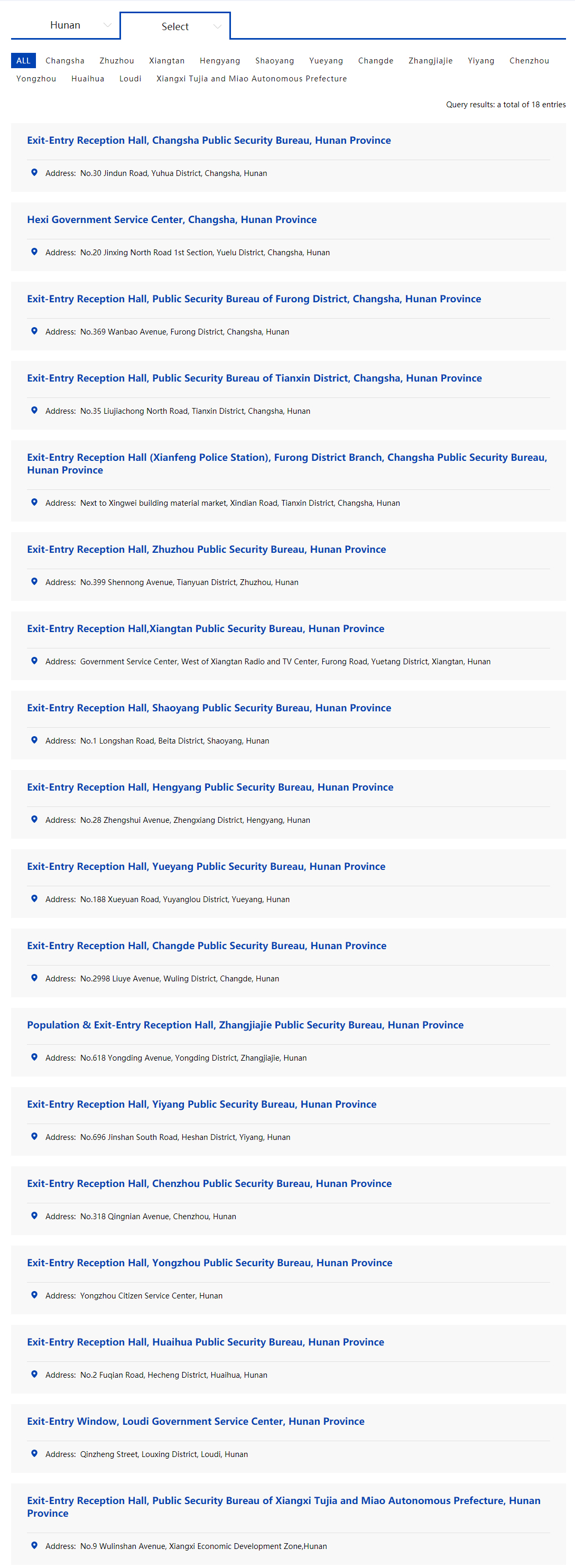Viewport: 575px width, 1568px height.
Task: Show only Xiangtan entries
Action: point(166,61)
